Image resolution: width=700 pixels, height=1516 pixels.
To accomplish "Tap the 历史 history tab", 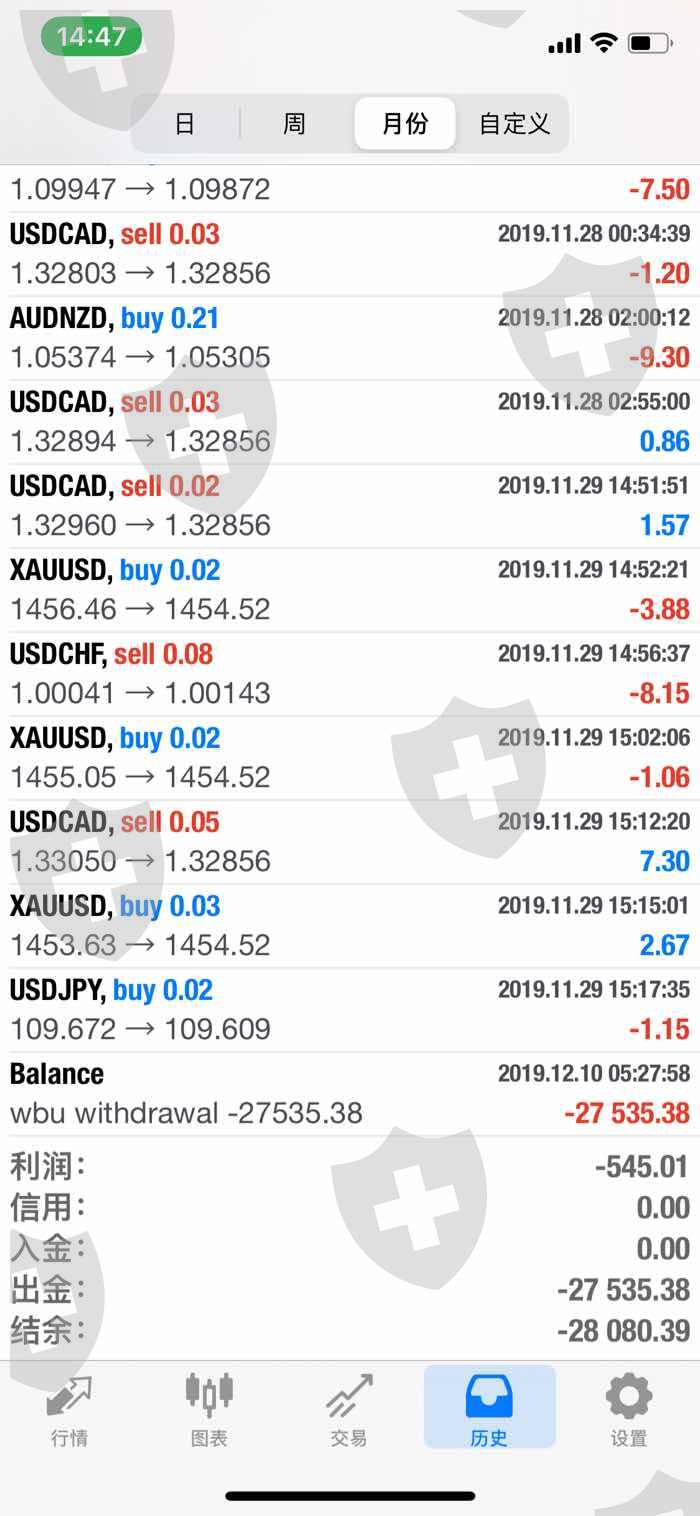I will [x=489, y=1410].
